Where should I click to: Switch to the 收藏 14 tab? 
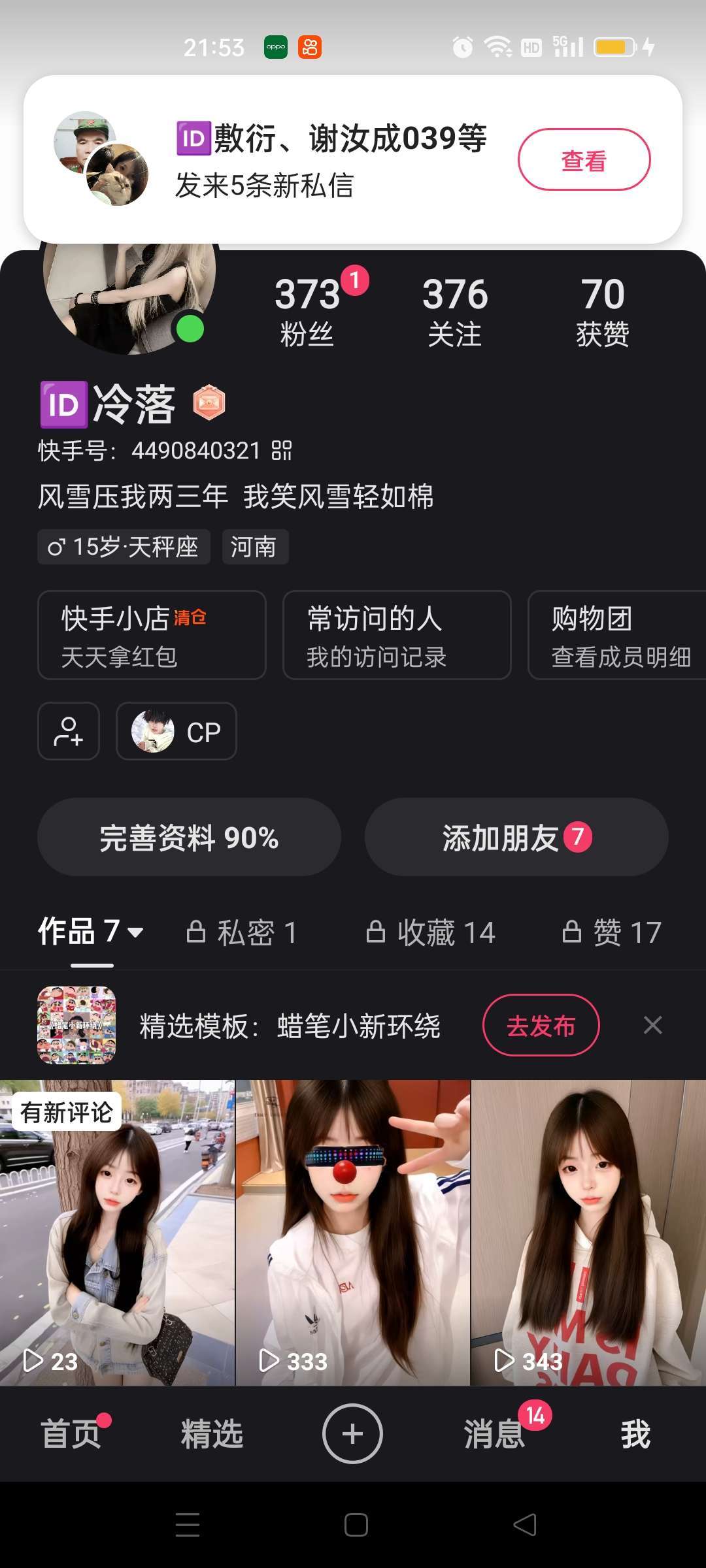[431, 932]
